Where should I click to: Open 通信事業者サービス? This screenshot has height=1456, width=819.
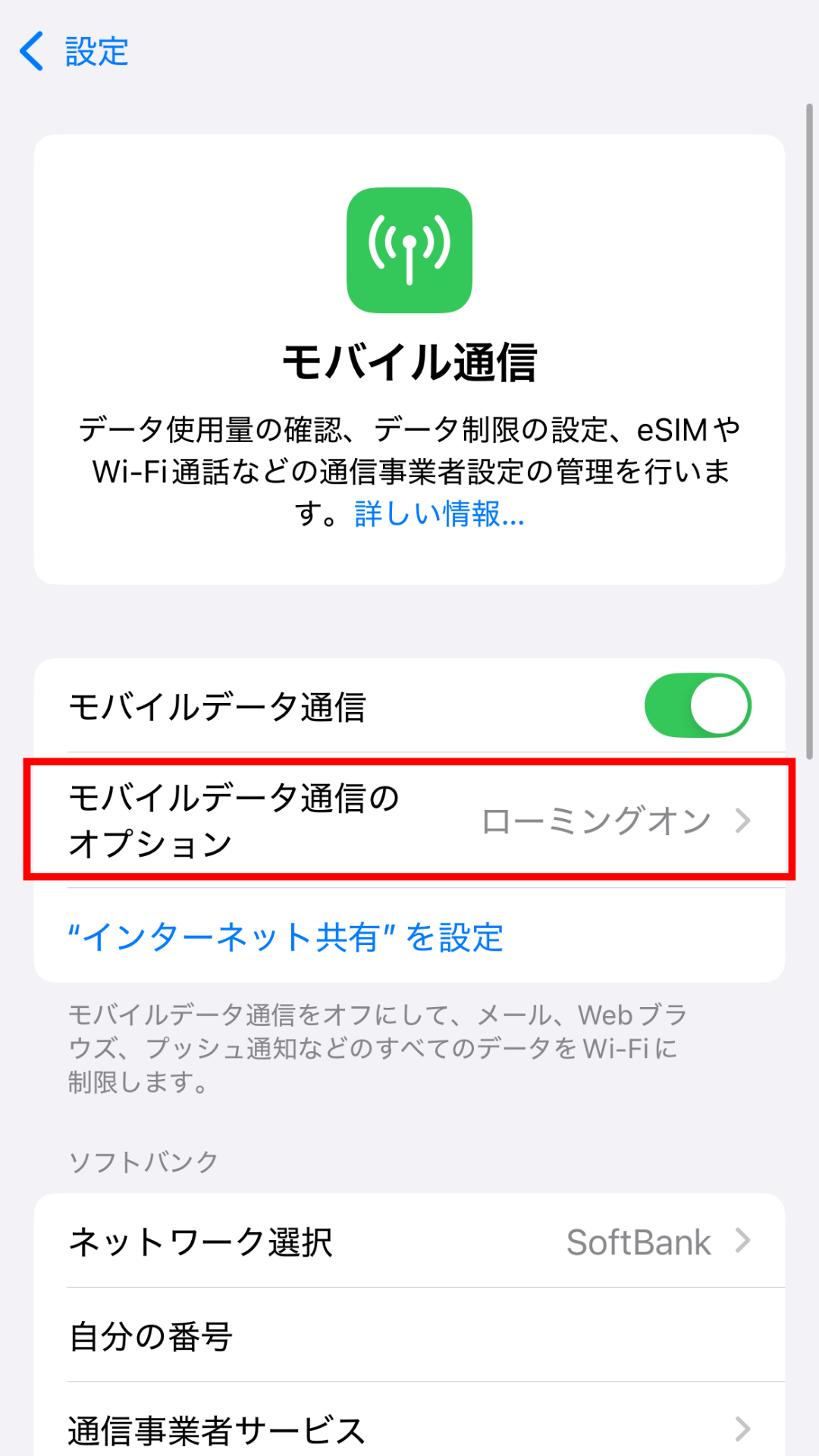point(409,1429)
